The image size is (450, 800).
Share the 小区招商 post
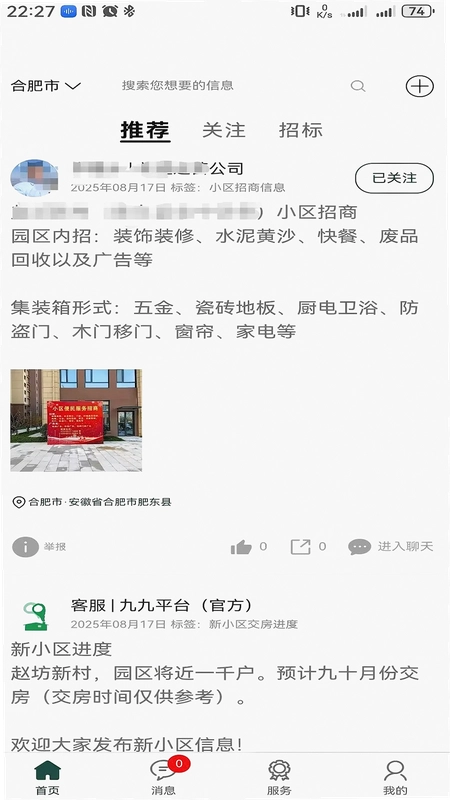pyautogui.click(x=308, y=547)
